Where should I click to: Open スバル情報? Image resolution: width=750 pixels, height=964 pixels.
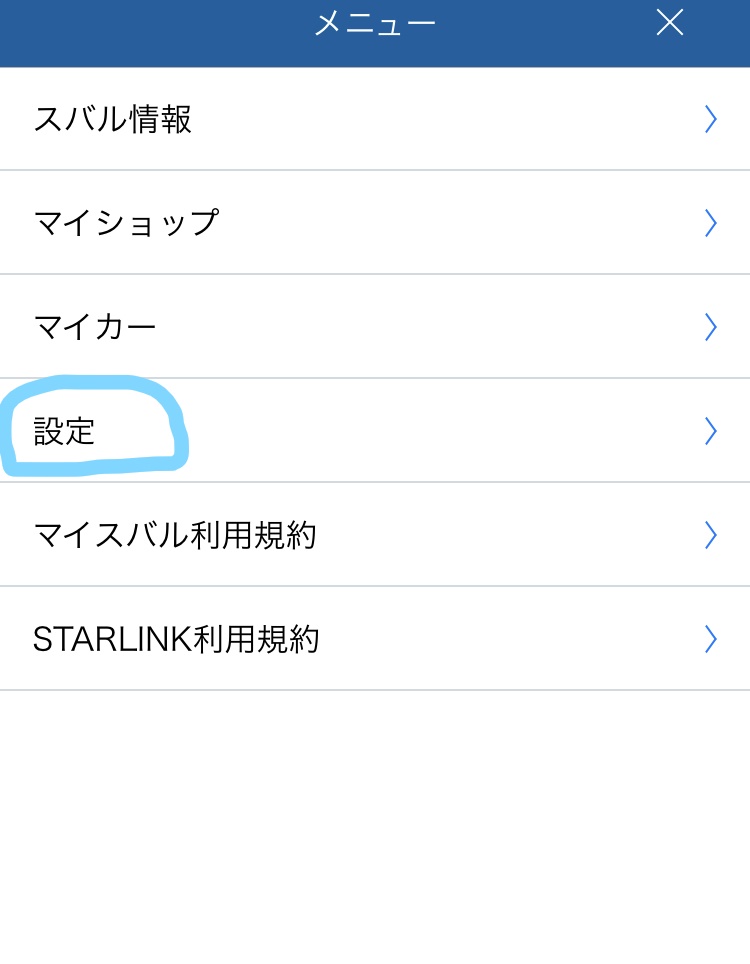coord(375,119)
